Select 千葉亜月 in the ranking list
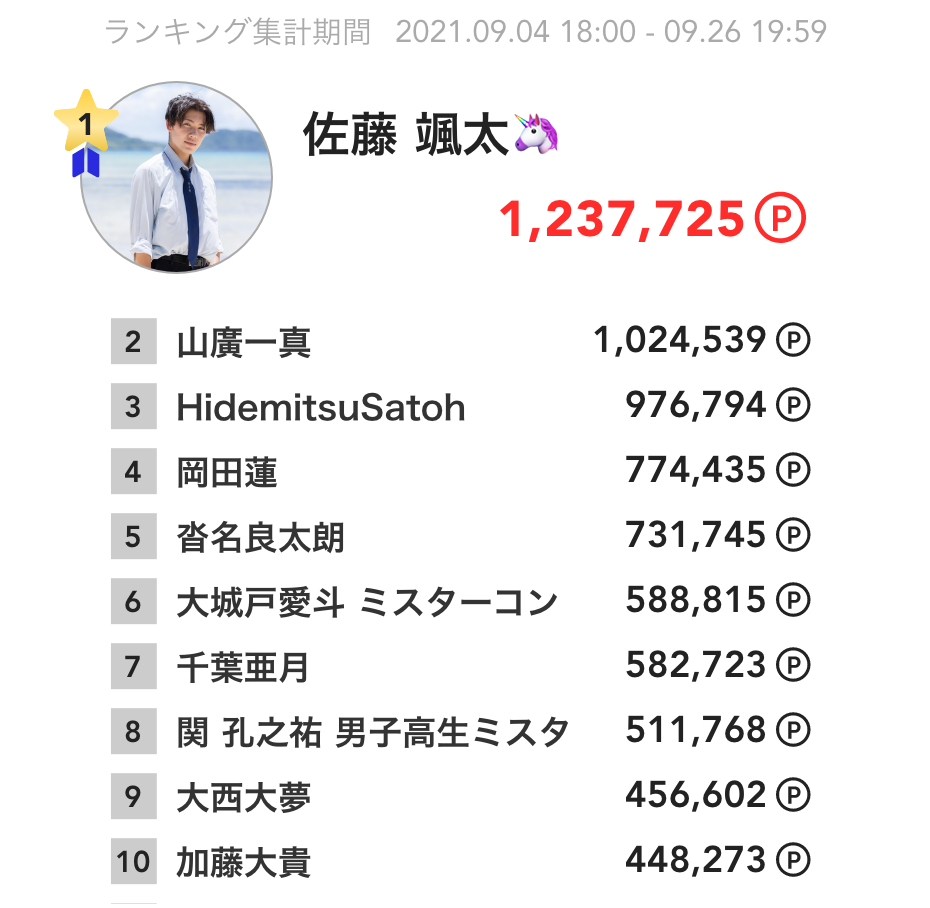930x908 pixels. coord(243,667)
